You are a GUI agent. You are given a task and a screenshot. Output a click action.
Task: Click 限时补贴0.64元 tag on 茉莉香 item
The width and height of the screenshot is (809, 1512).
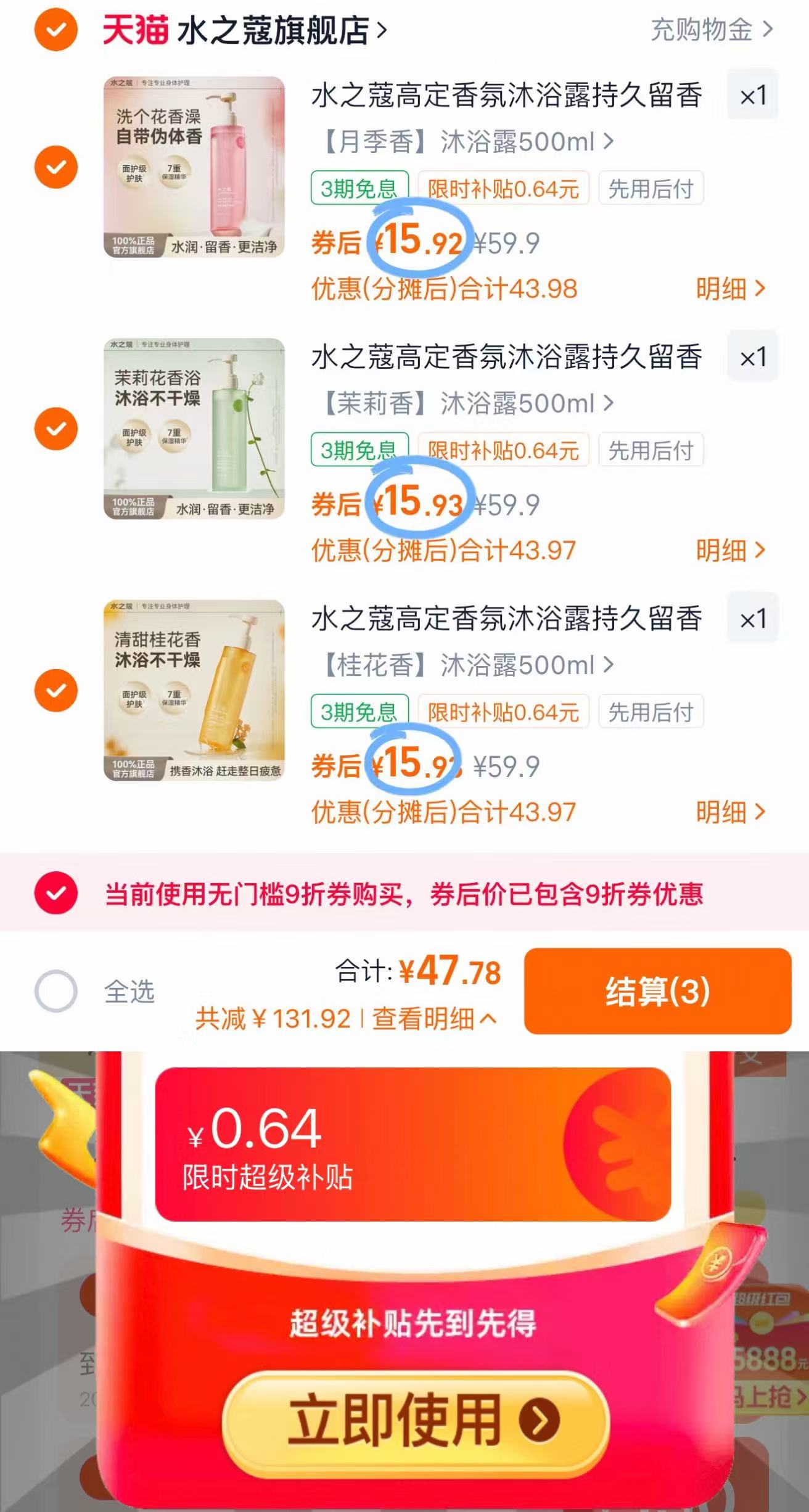(x=504, y=450)
